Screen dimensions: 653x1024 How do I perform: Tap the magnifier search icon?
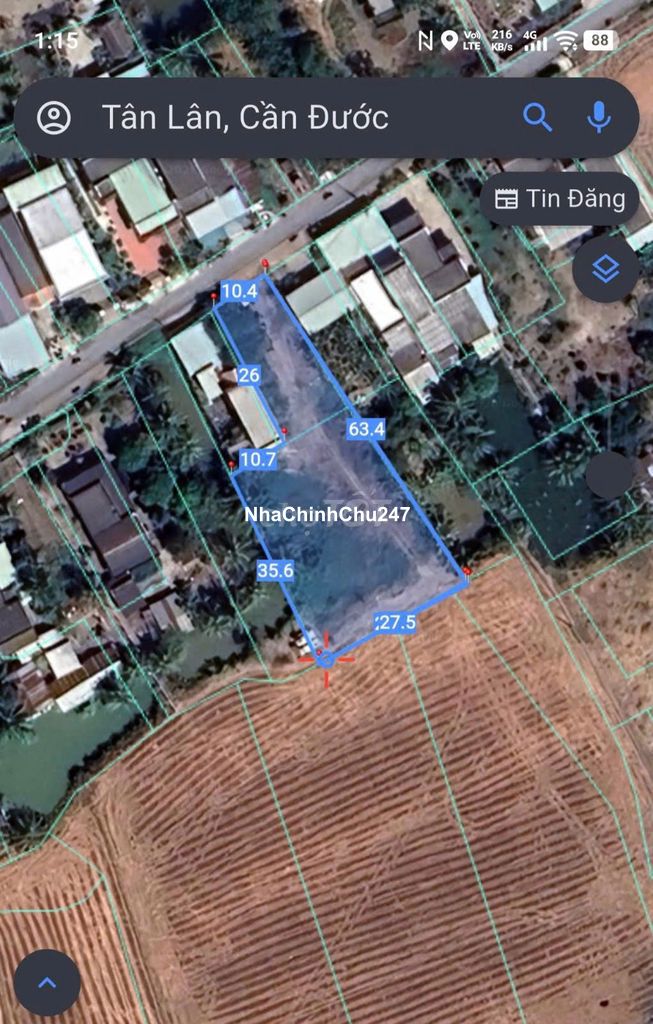(x=538, y=118)
